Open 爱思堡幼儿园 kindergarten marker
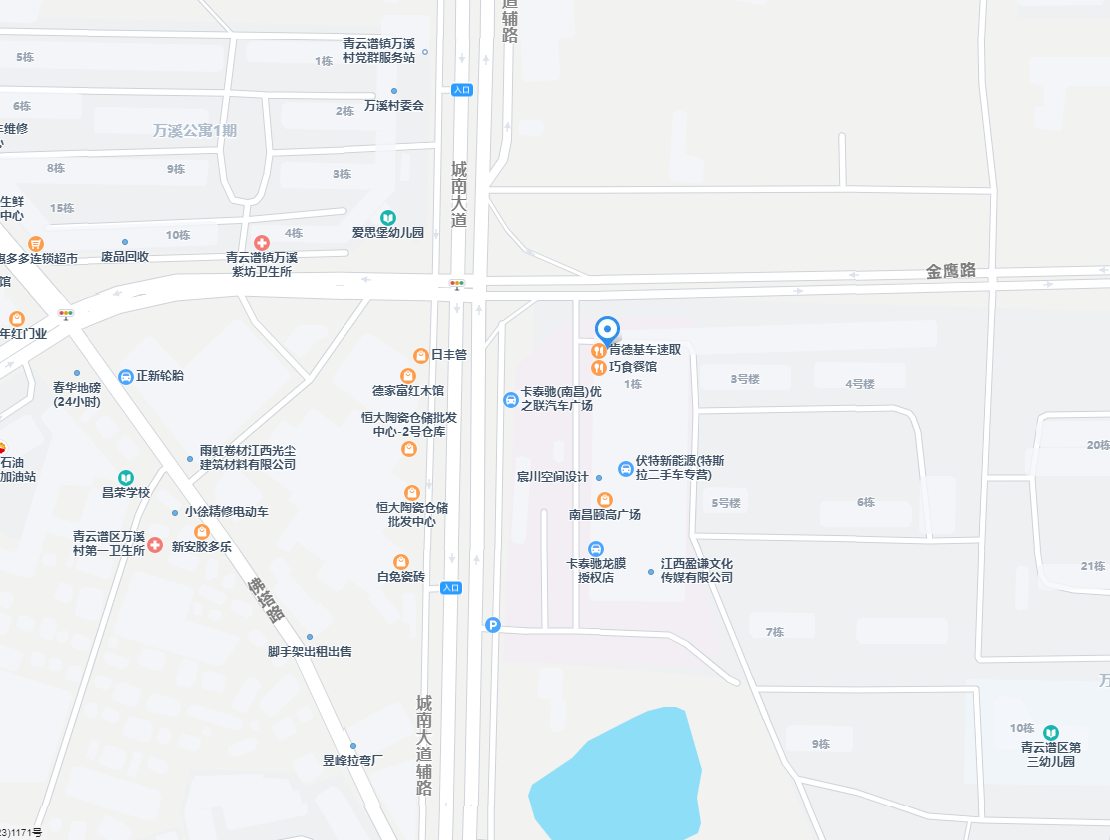The image size is (1110, 840). click(x=387, y=218)
